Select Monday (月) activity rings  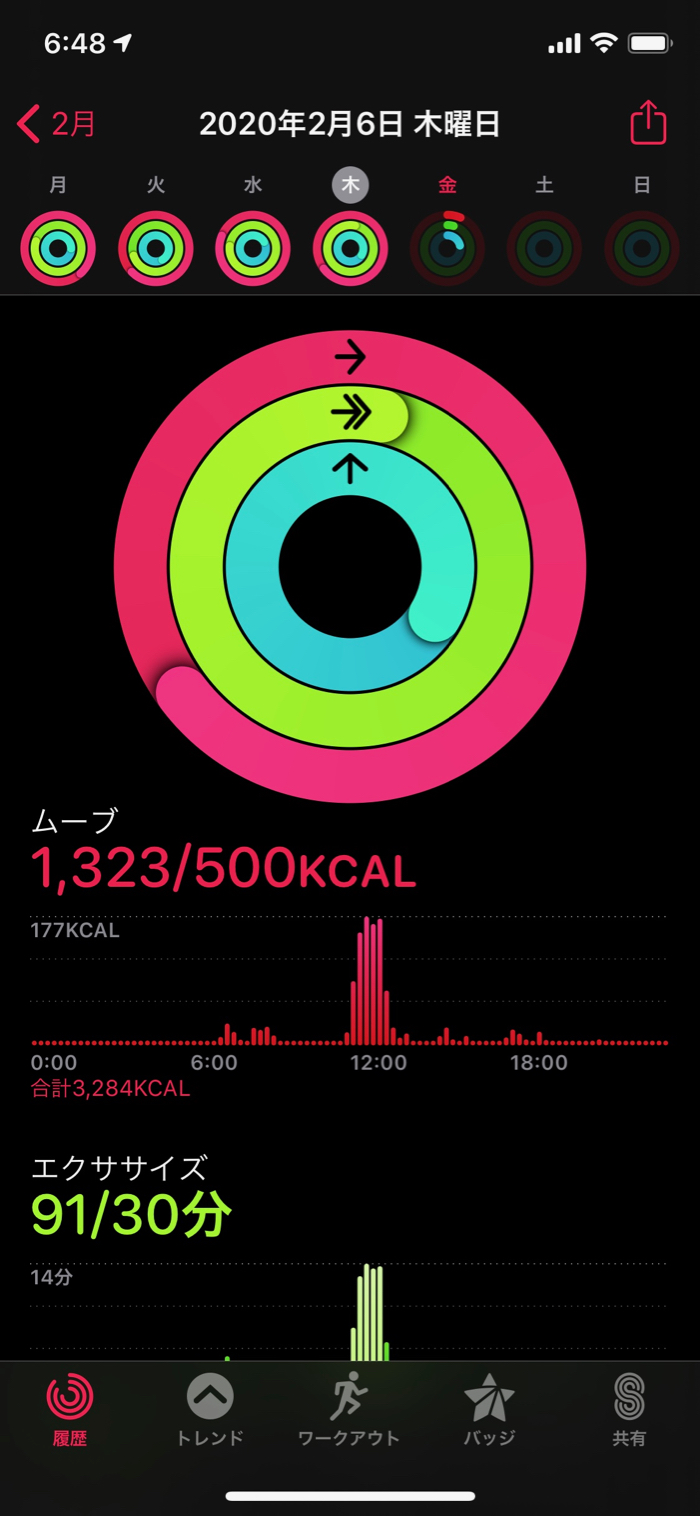tap(58, 248)
